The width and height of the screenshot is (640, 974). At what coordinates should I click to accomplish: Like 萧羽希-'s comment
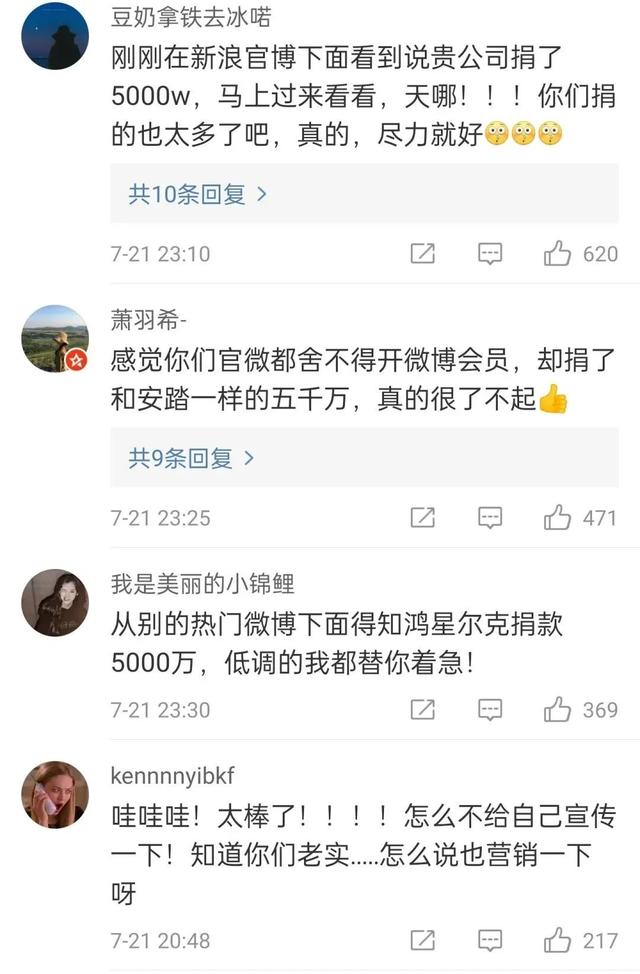[557, 518]
